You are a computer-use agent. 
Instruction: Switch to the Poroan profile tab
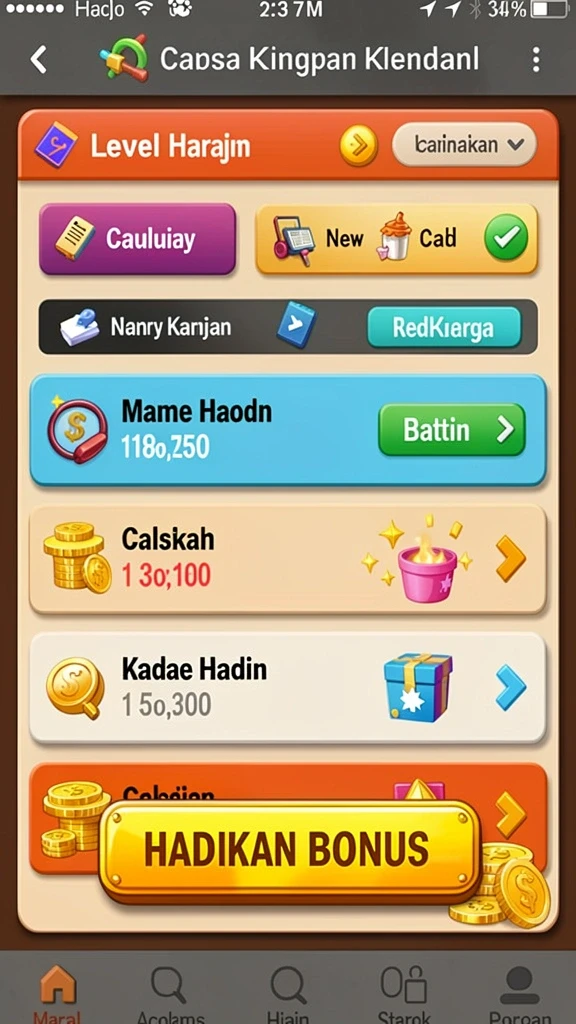pos(520,993)
